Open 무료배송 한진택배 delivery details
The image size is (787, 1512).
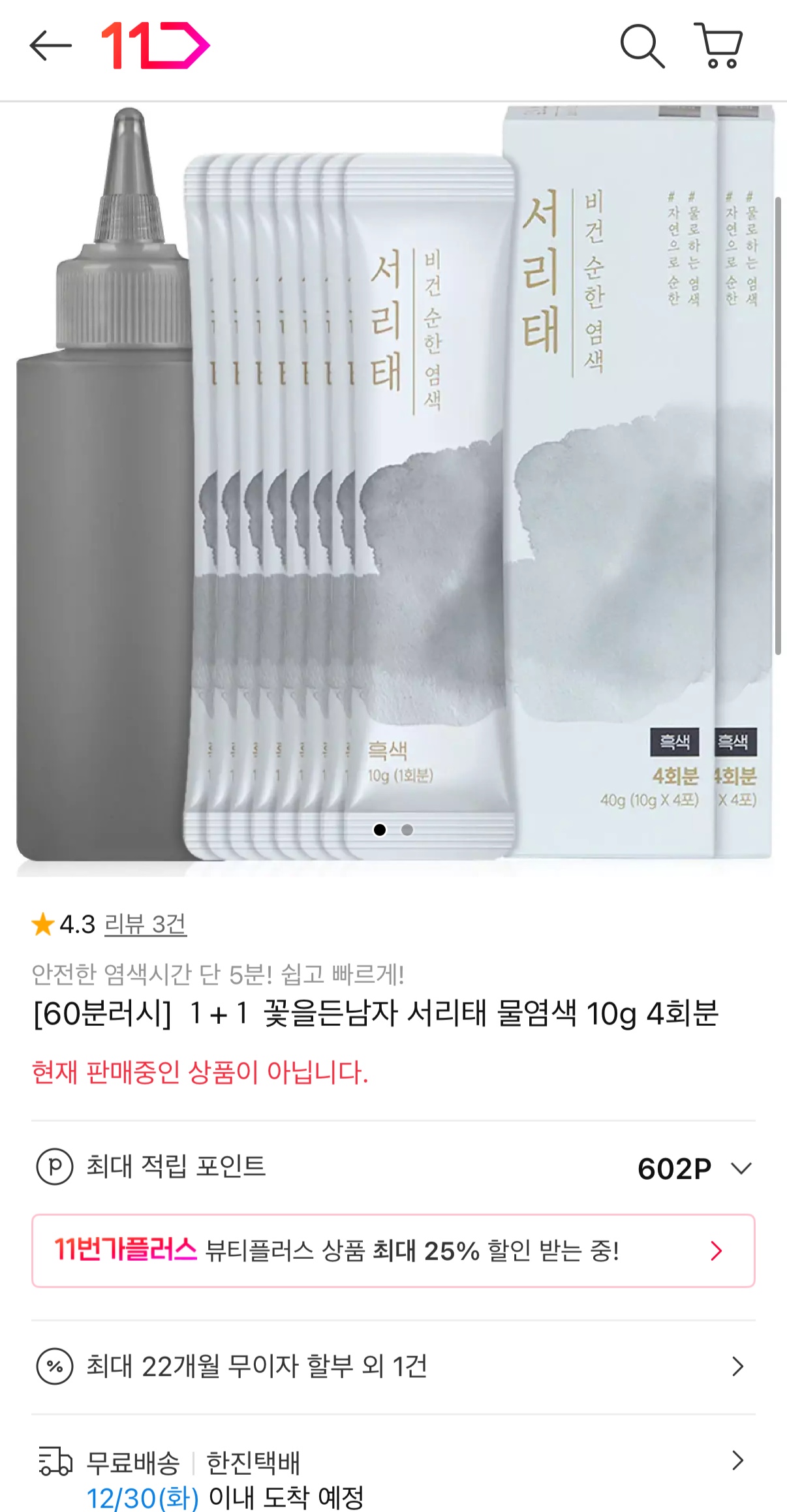(x=393, y=1477)
